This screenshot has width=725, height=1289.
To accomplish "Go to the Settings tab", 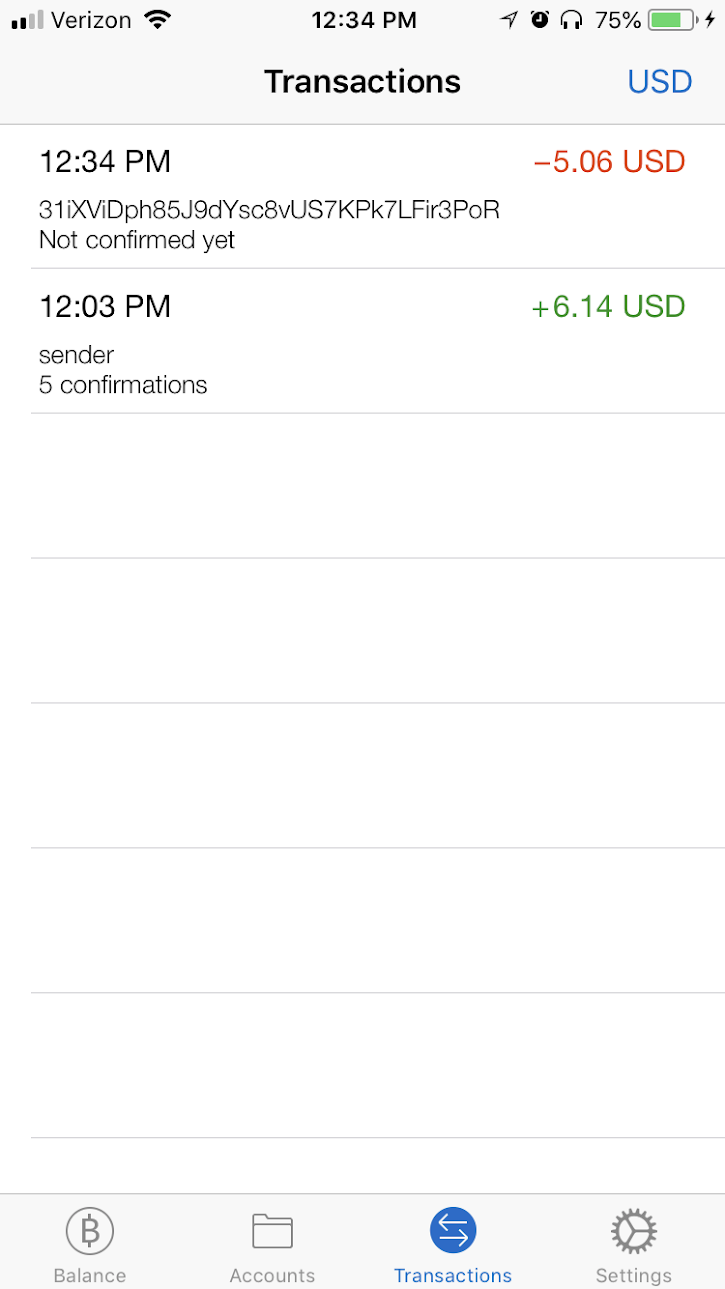I will coord(634,1244).
